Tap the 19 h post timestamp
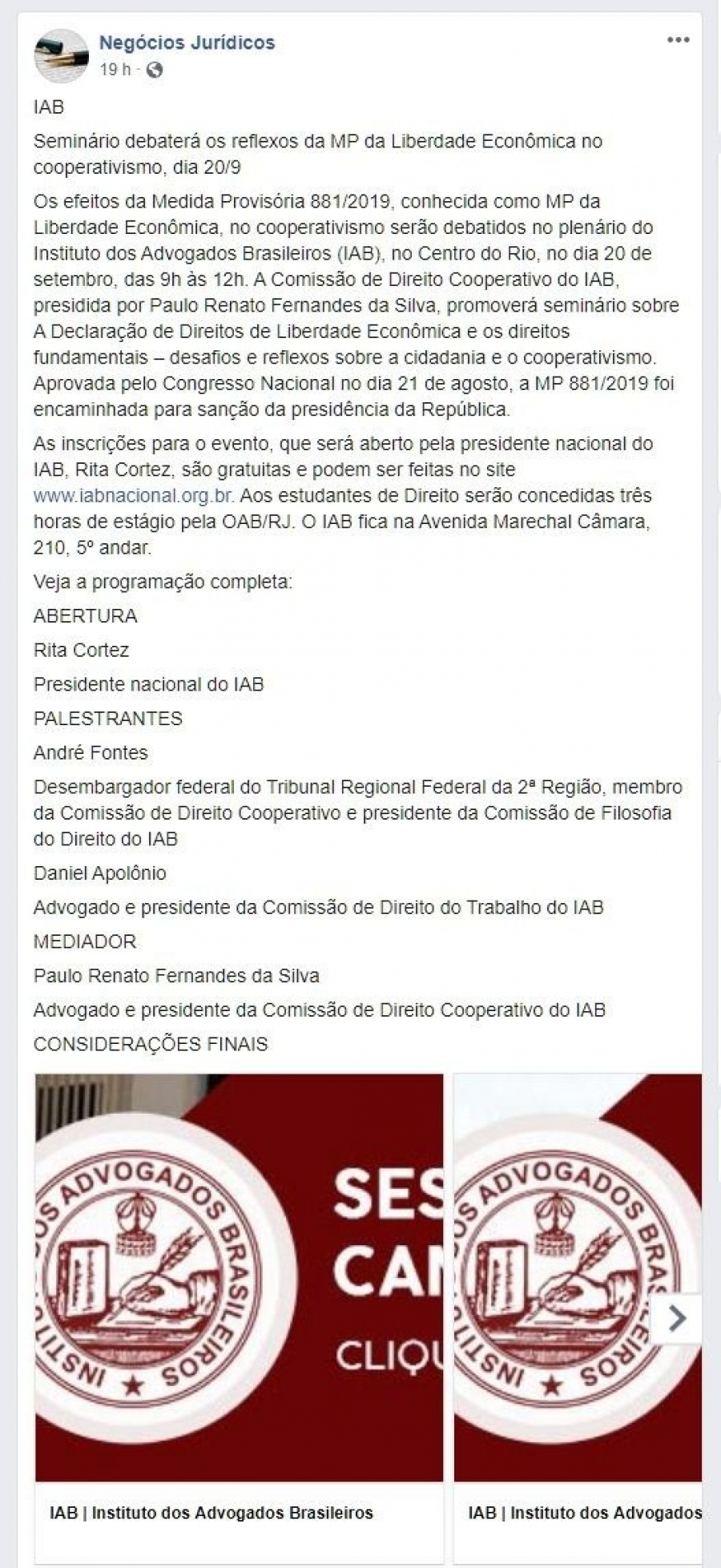This screenshot has height=1568, width=721. coord(115,70)
